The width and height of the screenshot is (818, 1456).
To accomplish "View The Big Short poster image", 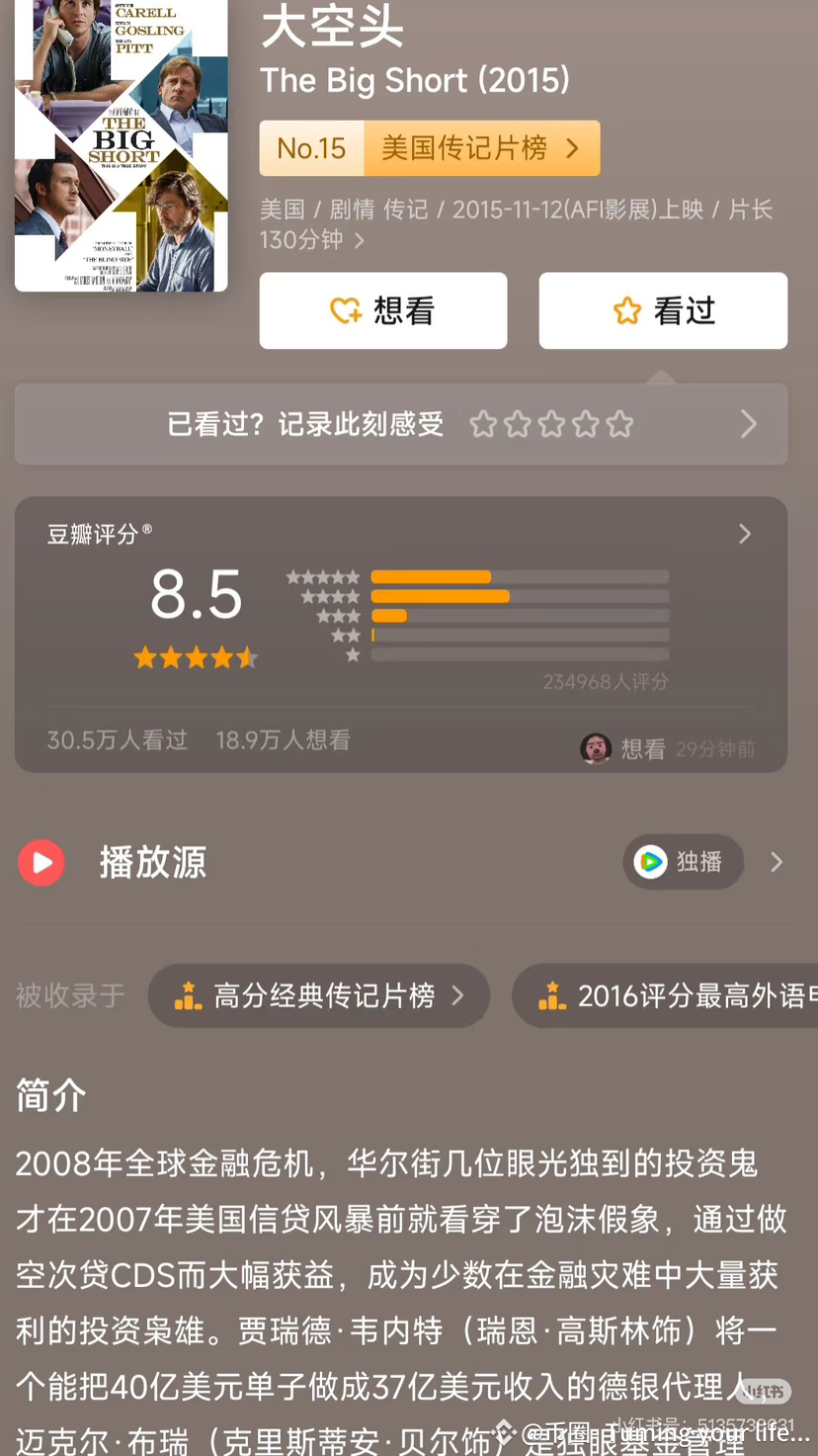I will (121, 144).
